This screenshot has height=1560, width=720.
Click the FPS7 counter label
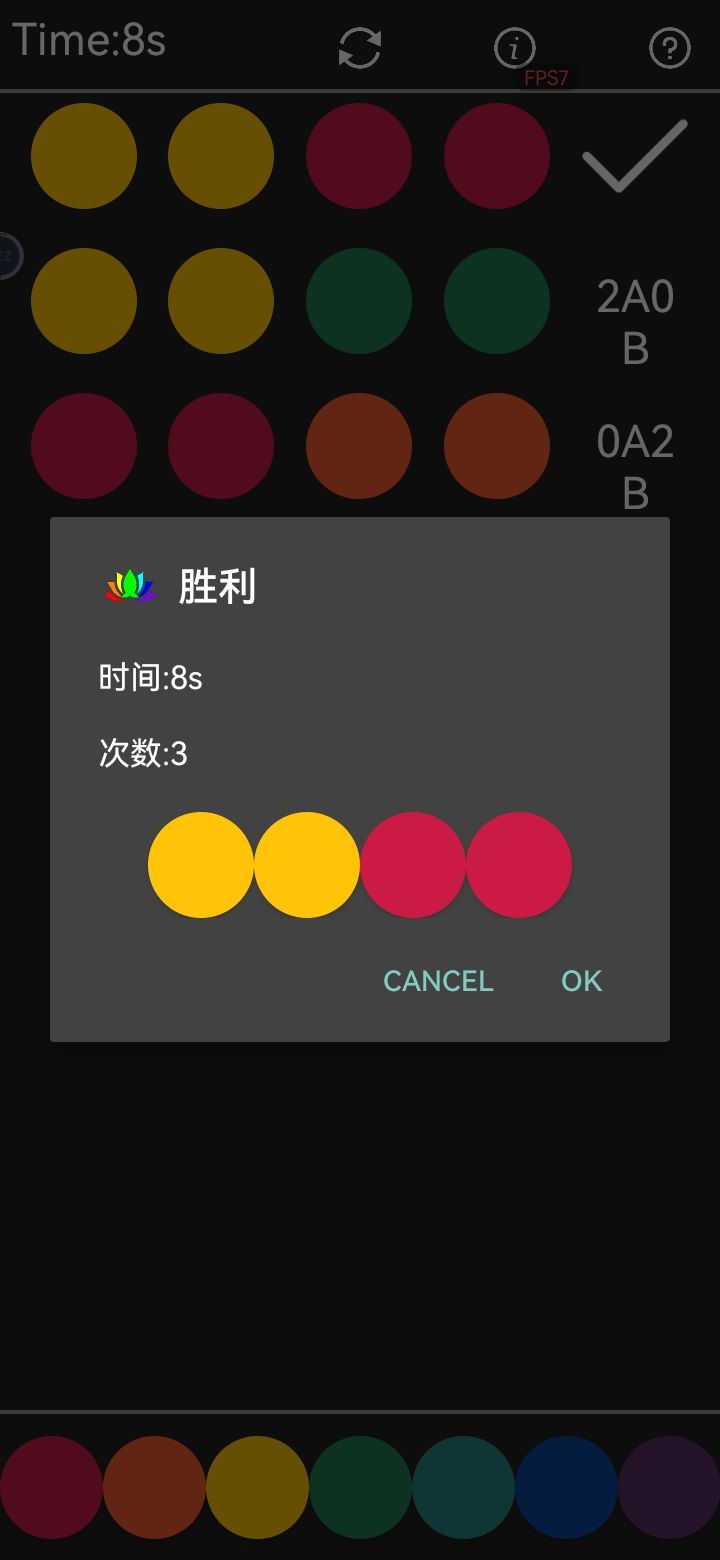click(544, 78)
